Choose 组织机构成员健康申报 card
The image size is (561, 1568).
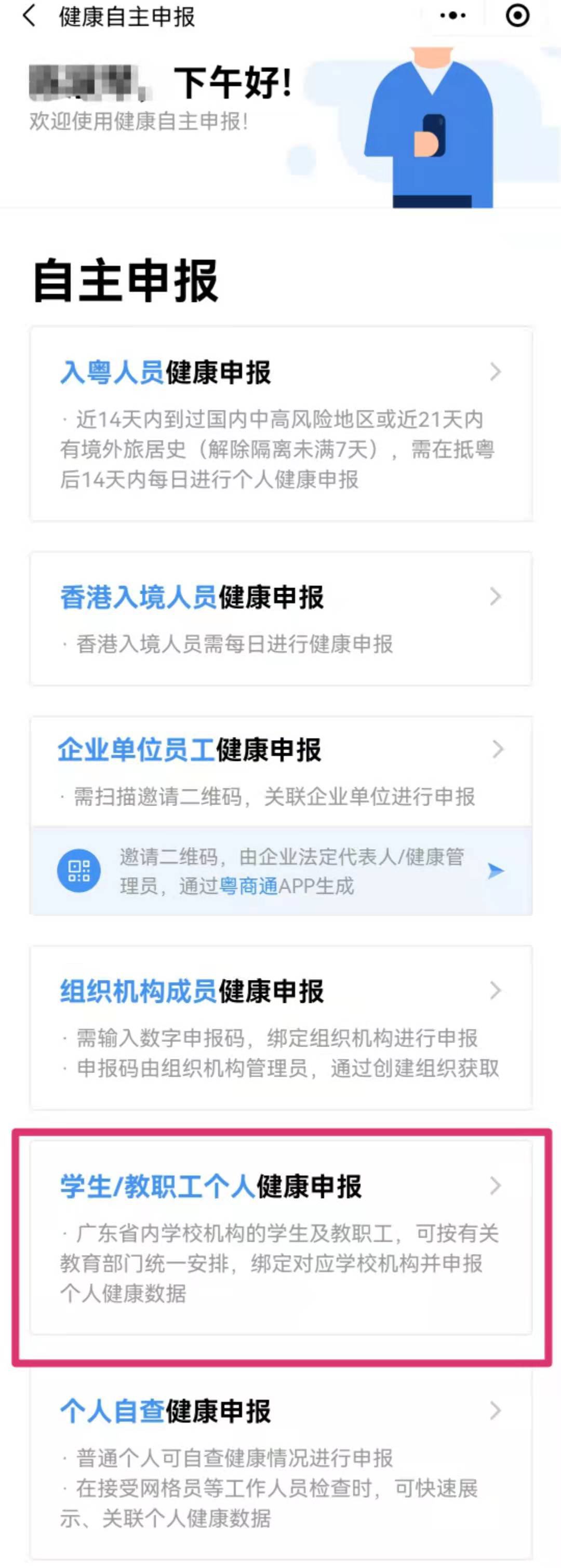pyautogui.click(x=281, y=1026)
